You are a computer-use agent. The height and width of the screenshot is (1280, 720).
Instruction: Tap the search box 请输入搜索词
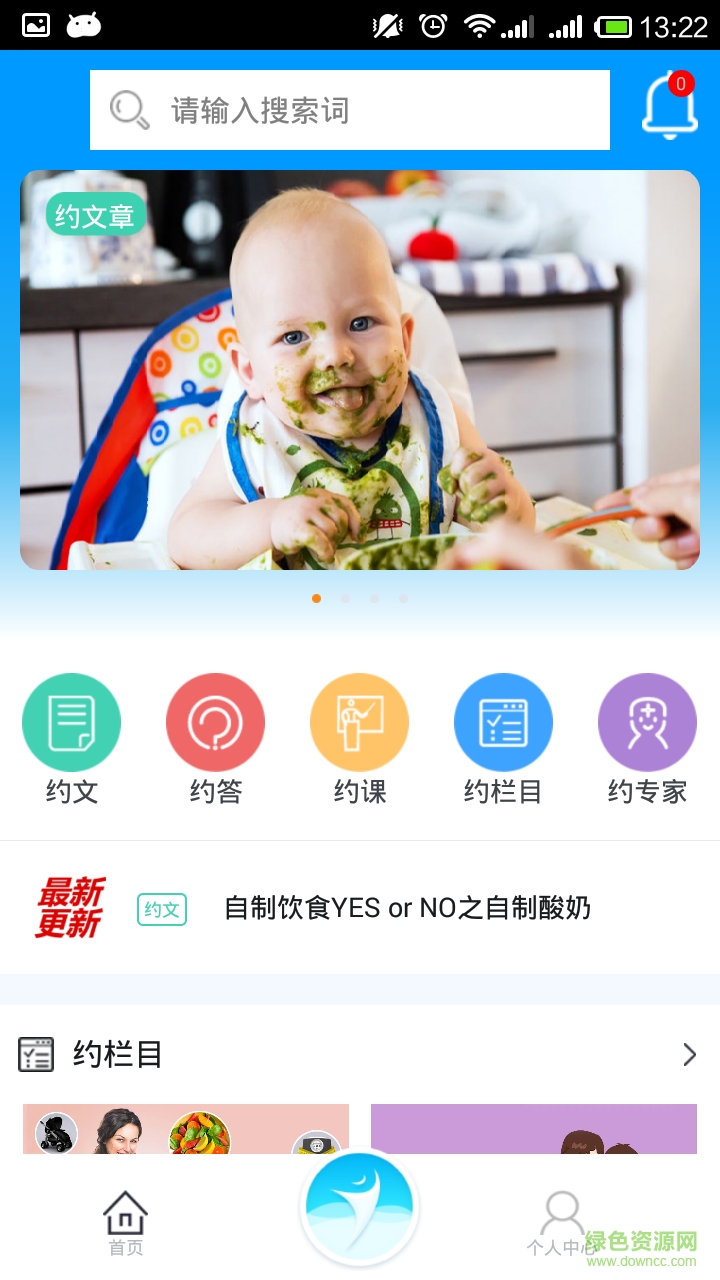click(x=350, y=110)
